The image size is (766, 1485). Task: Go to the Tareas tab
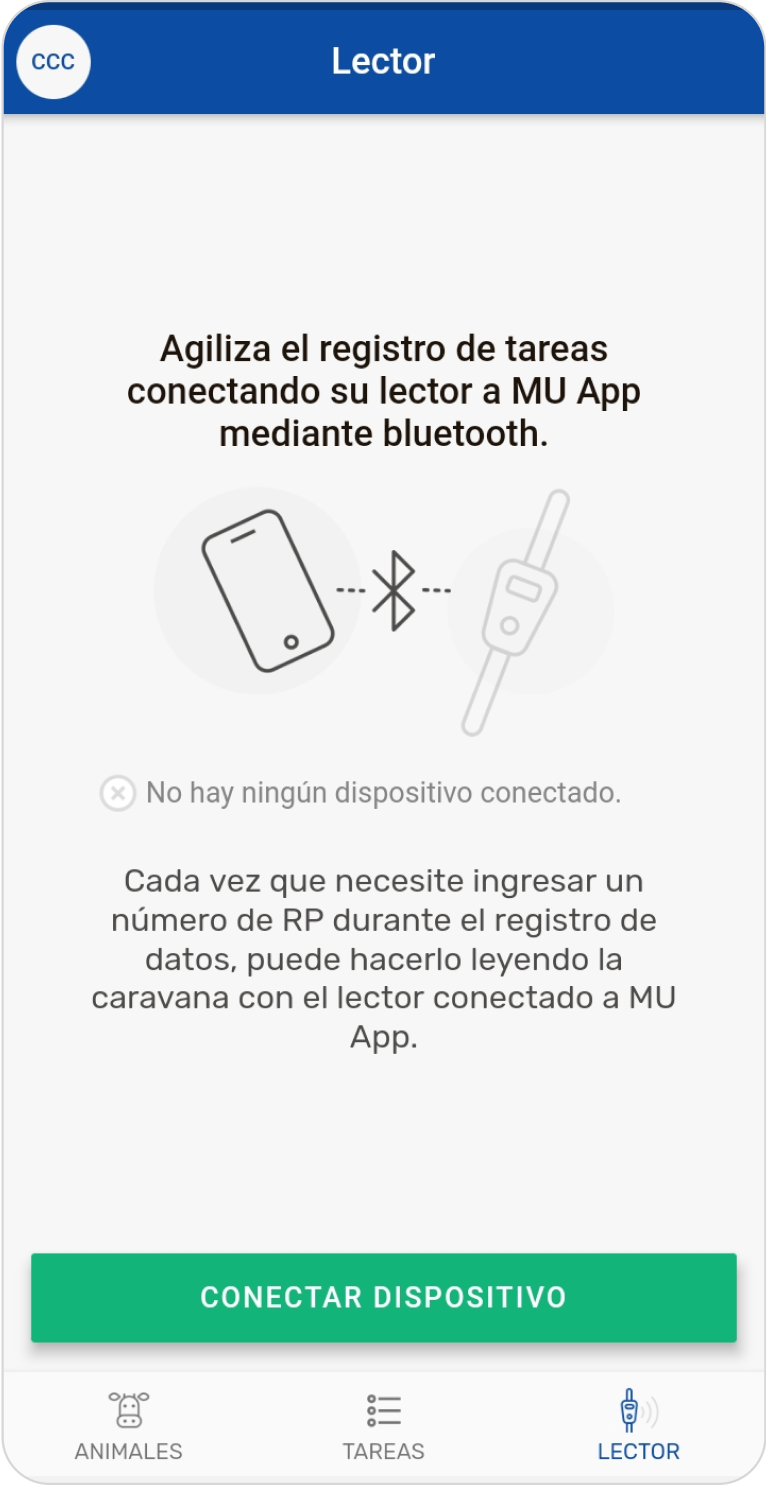[383, 1425]
